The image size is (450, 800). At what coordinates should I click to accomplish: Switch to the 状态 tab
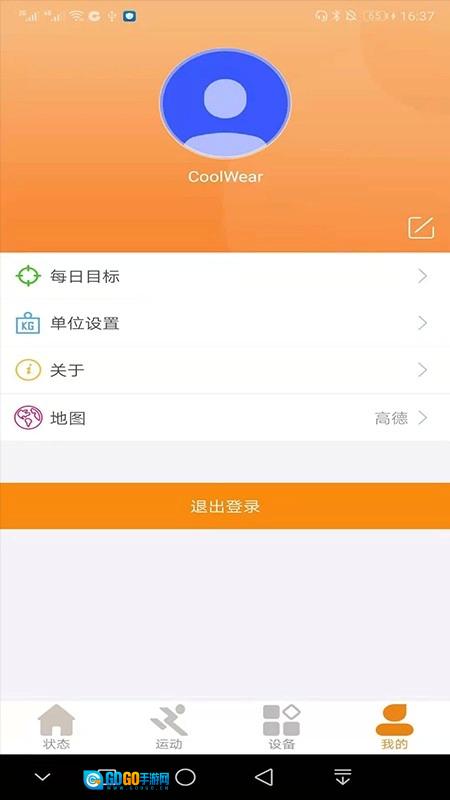pyautogui.click(x=56, y=727)
